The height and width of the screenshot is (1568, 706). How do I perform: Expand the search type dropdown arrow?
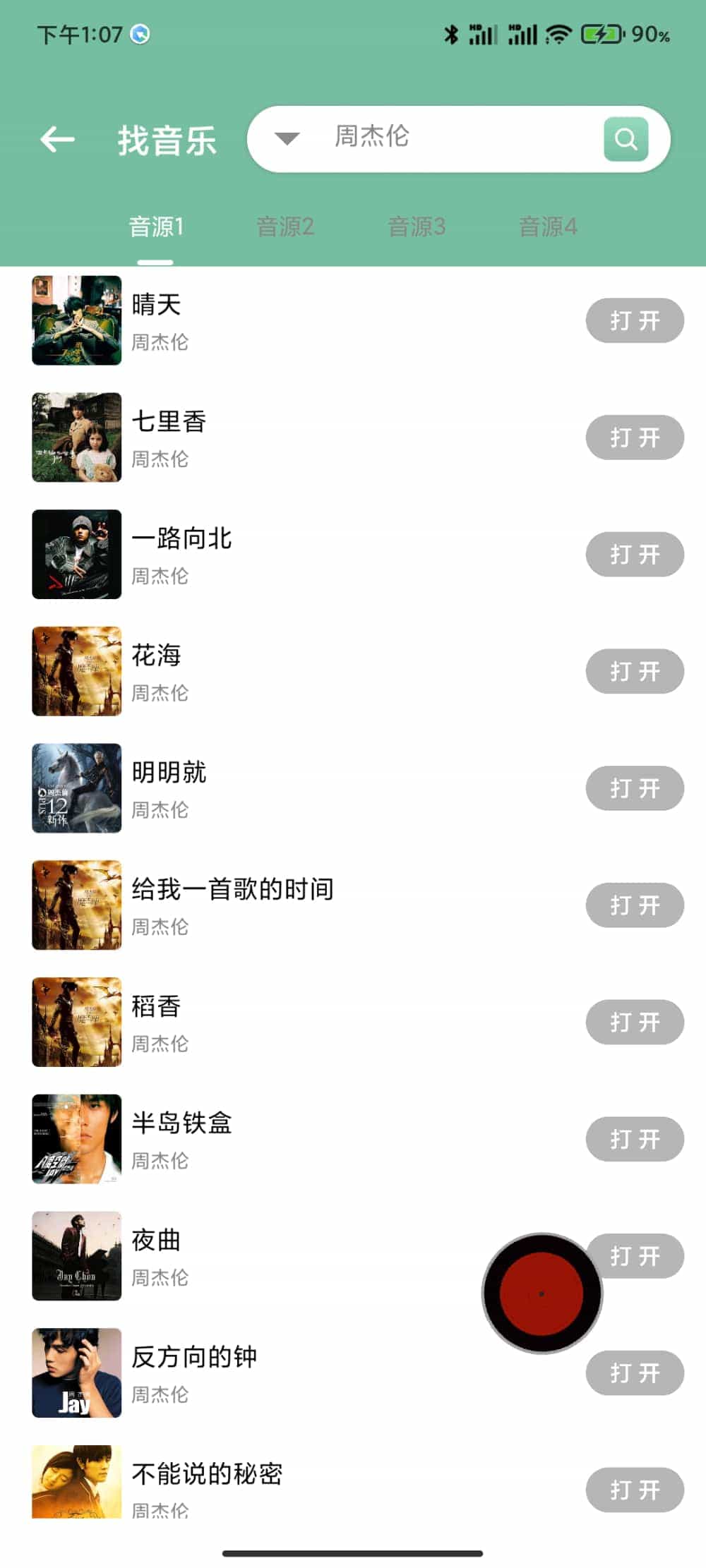click(287, 138)
